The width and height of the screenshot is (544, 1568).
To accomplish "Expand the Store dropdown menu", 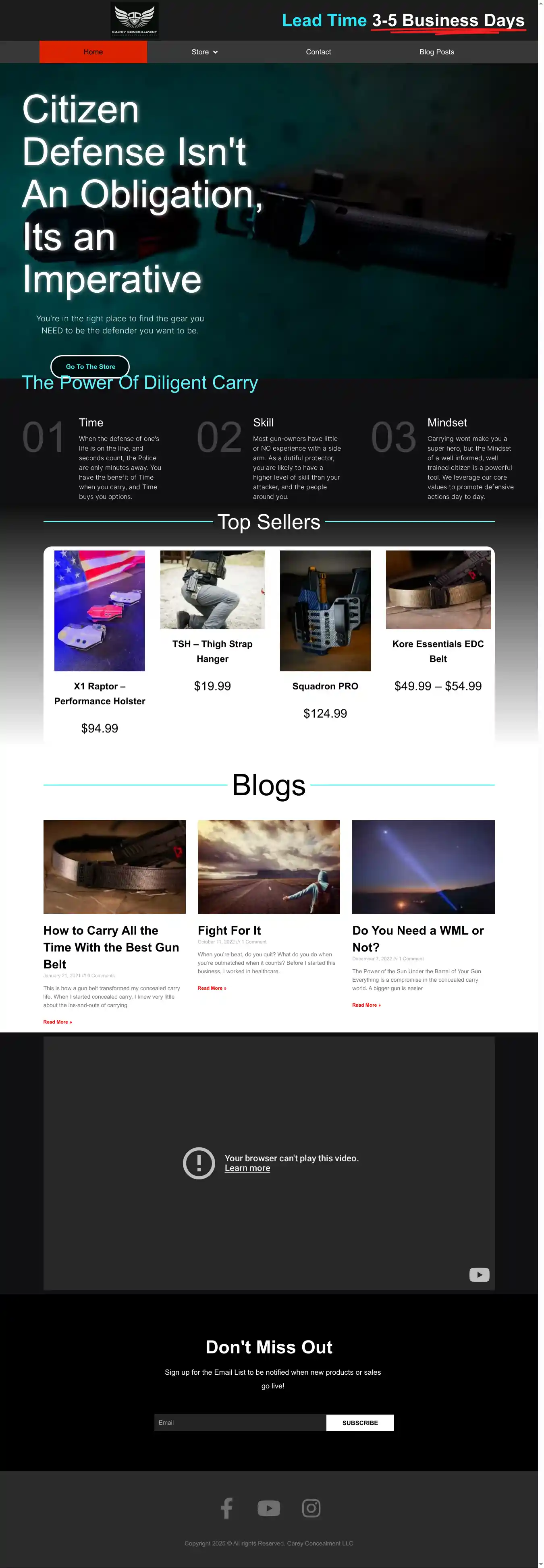I will click(x=204, y=52).
